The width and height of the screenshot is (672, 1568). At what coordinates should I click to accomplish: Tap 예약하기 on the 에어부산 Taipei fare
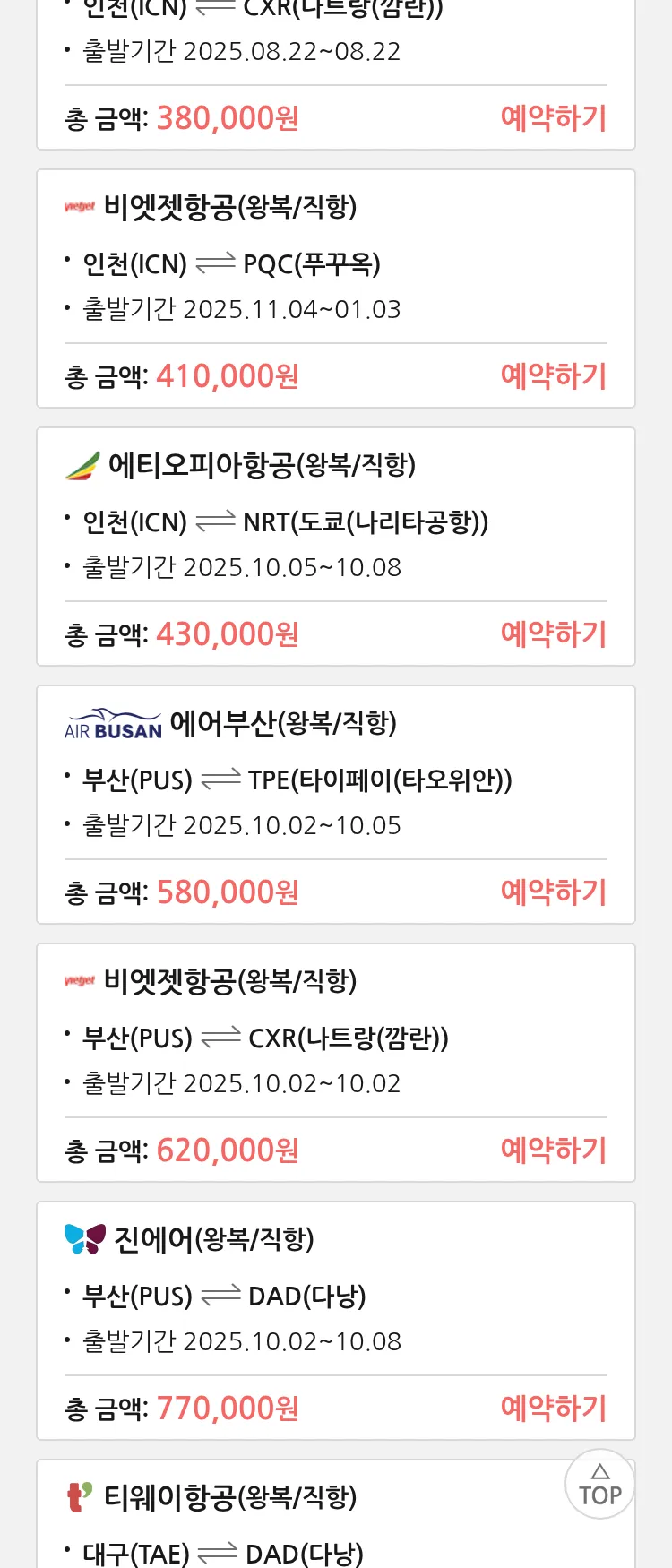coord(553,892)
